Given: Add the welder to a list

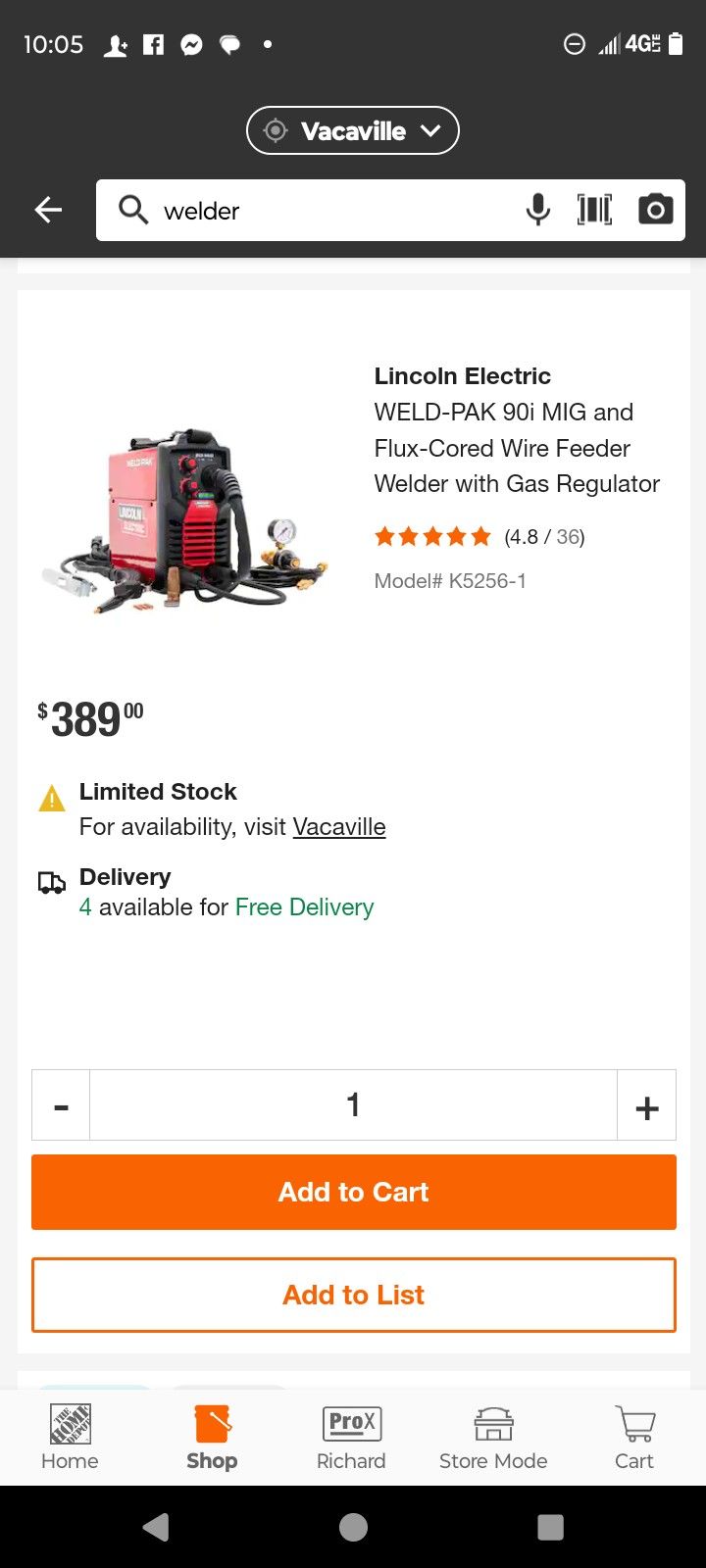Looking at the screenshot, I should (x=353, y=1295).
